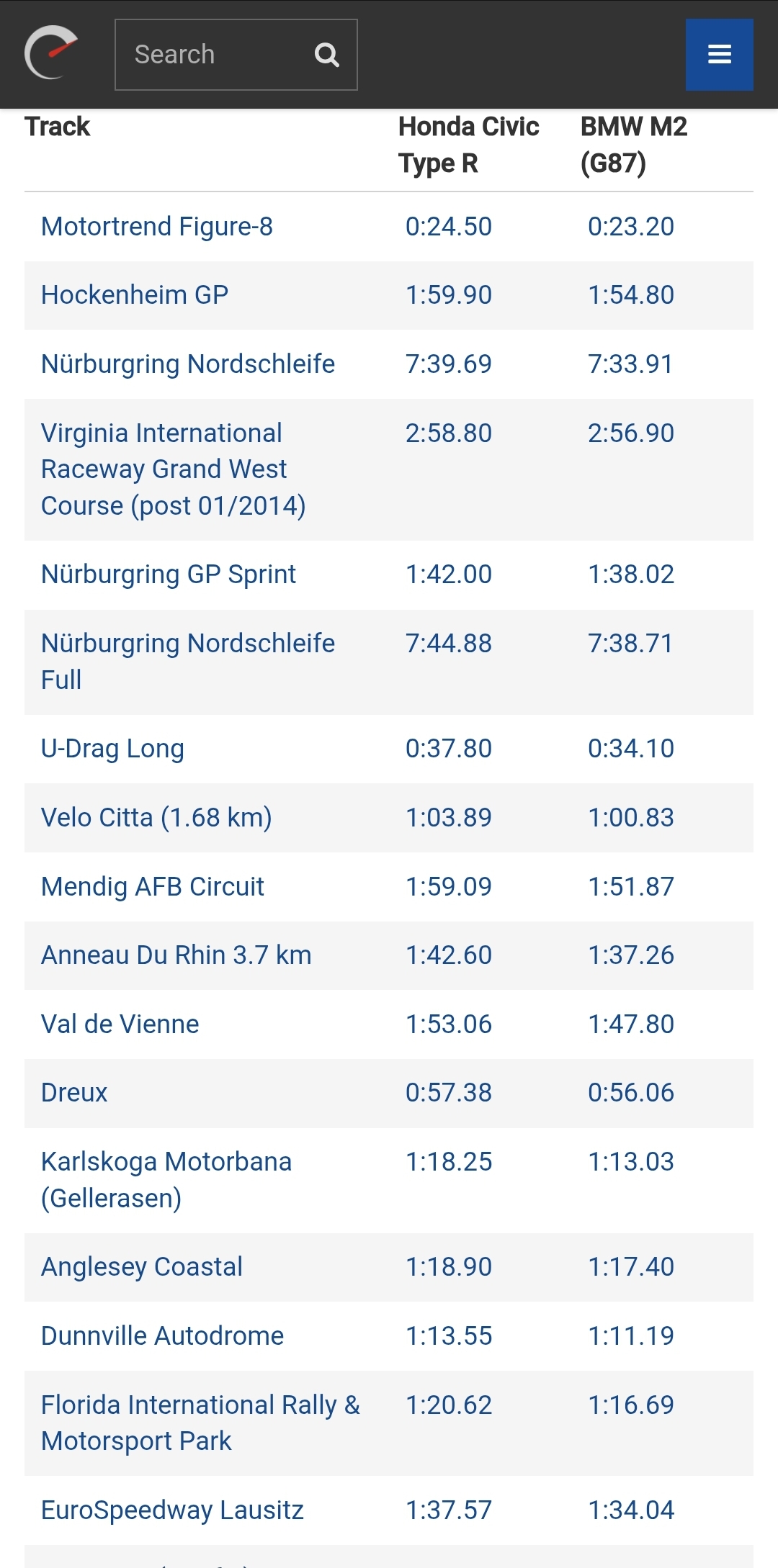The width and height of the screenshot is (778, 1568).
Task: Open the Dreux track link
Action: pyautogui.click(x=74, y=1093)
